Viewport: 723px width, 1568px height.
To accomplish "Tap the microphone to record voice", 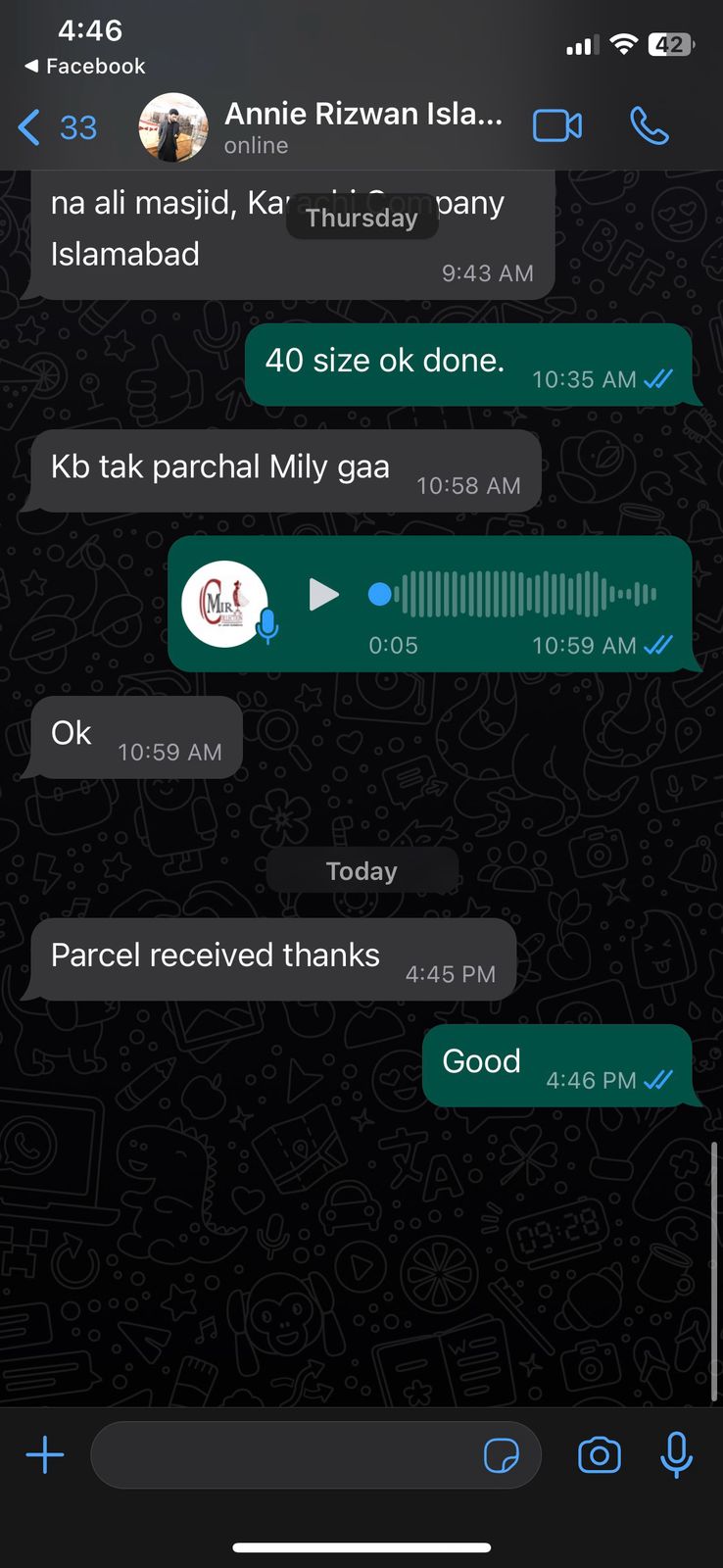I will [676, 1455].
